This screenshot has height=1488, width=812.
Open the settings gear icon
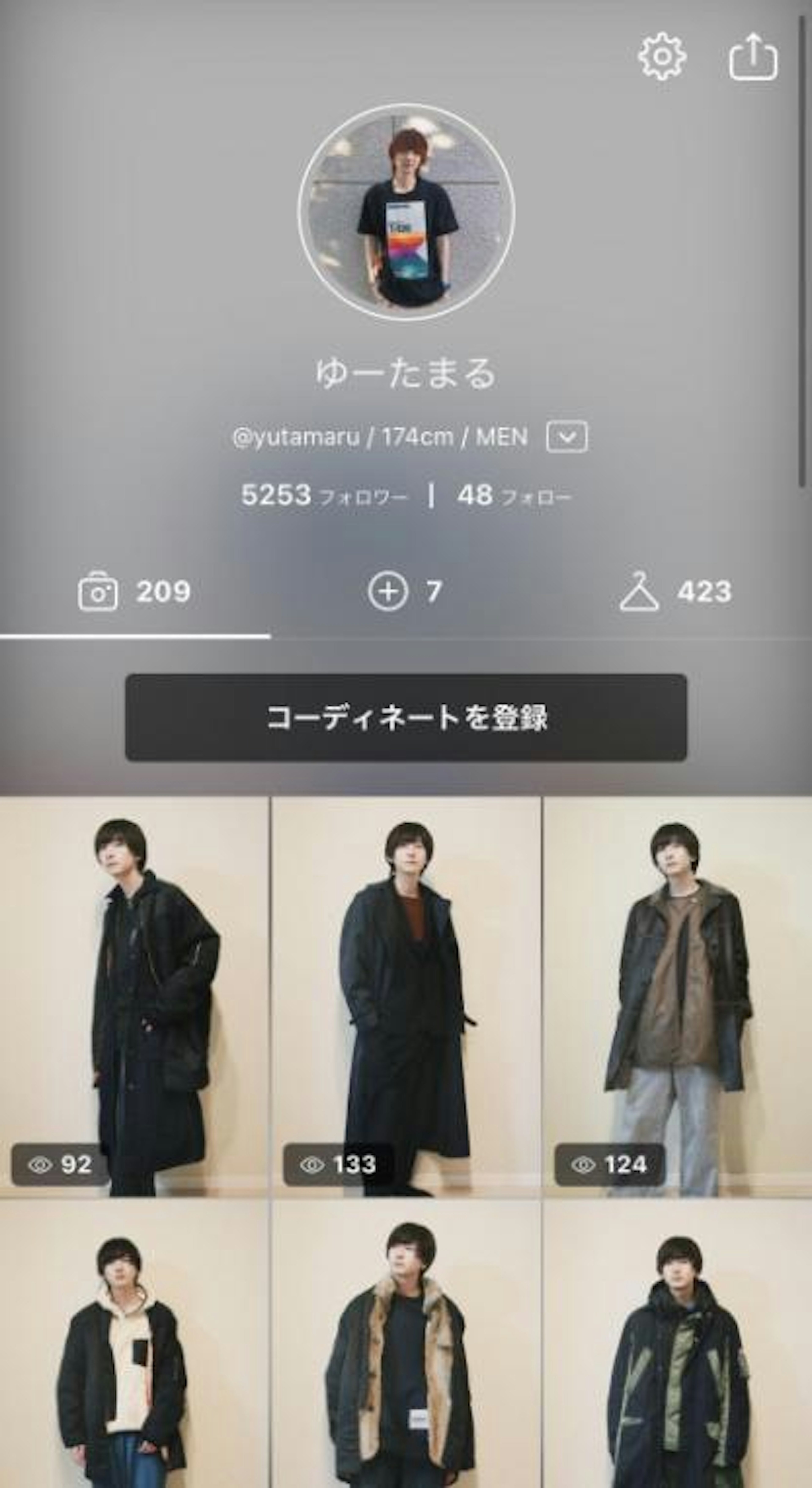(x=662, y=57)
